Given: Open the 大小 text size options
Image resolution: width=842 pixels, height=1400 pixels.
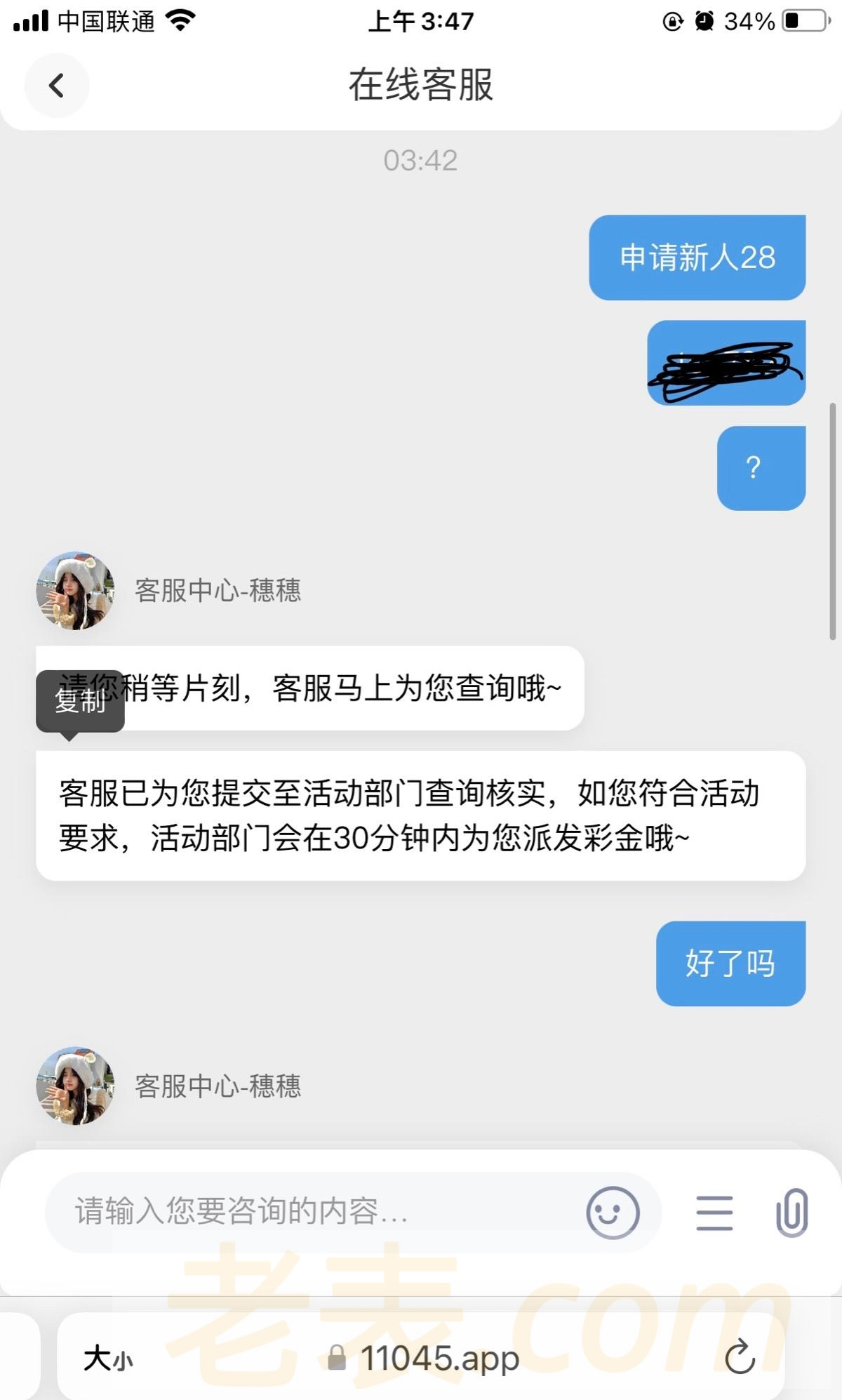Looking at the screenshot, I should click(108, 1359).
